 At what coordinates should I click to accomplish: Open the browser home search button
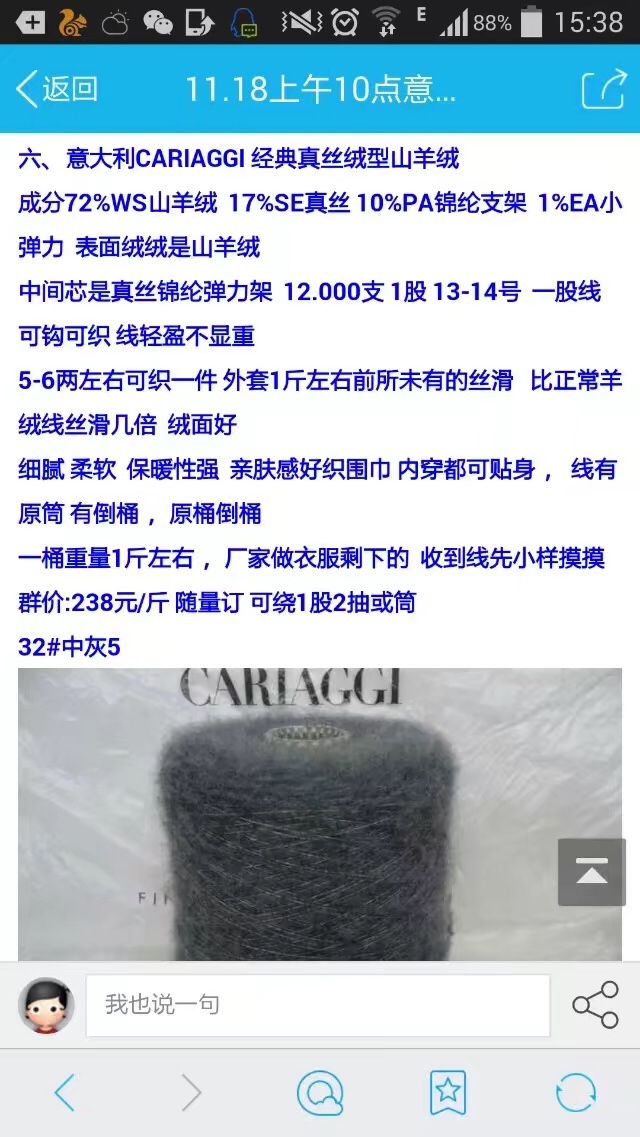(x=320, y=1093)
